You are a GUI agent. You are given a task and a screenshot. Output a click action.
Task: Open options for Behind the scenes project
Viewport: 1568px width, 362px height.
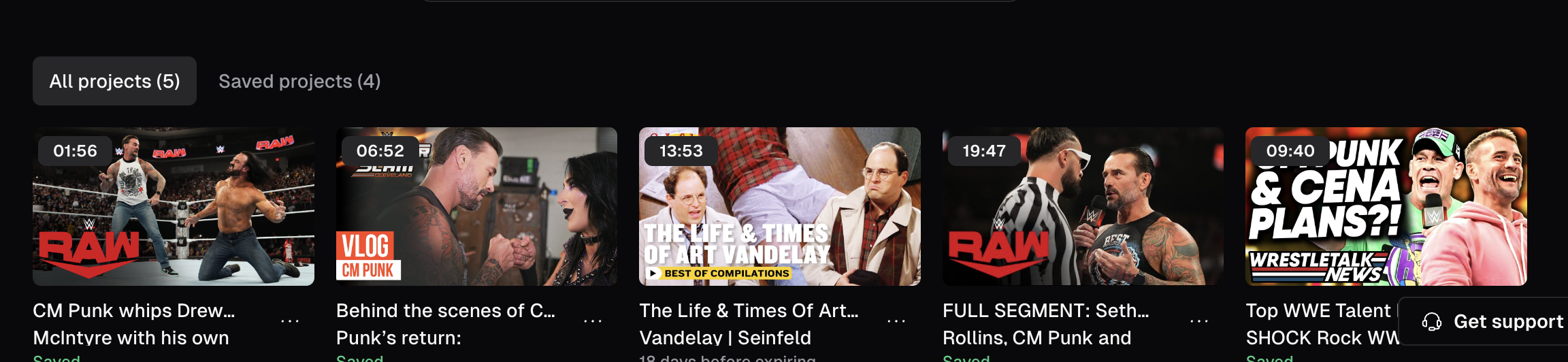point(593,320)
